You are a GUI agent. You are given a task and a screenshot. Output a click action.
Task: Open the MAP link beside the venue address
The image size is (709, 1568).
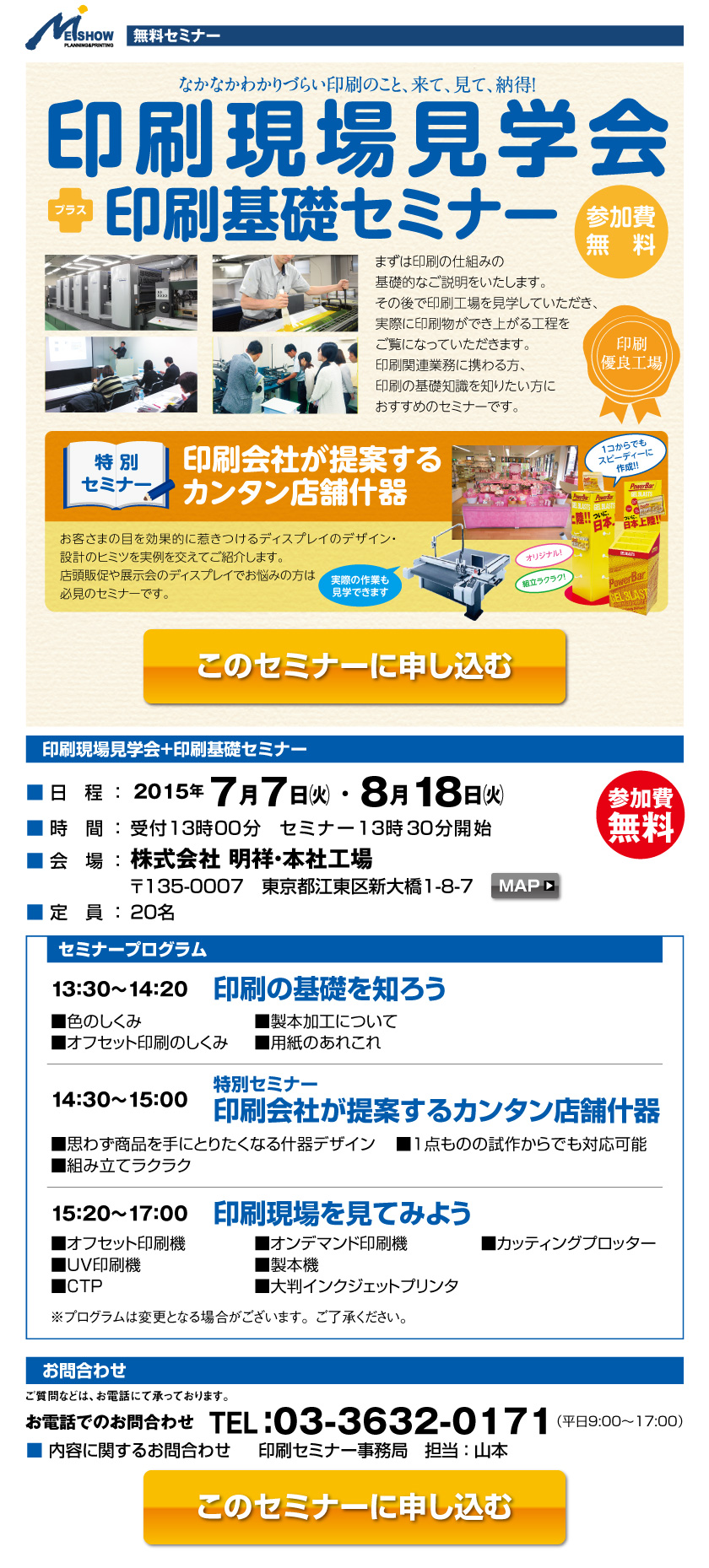(526, 886)
